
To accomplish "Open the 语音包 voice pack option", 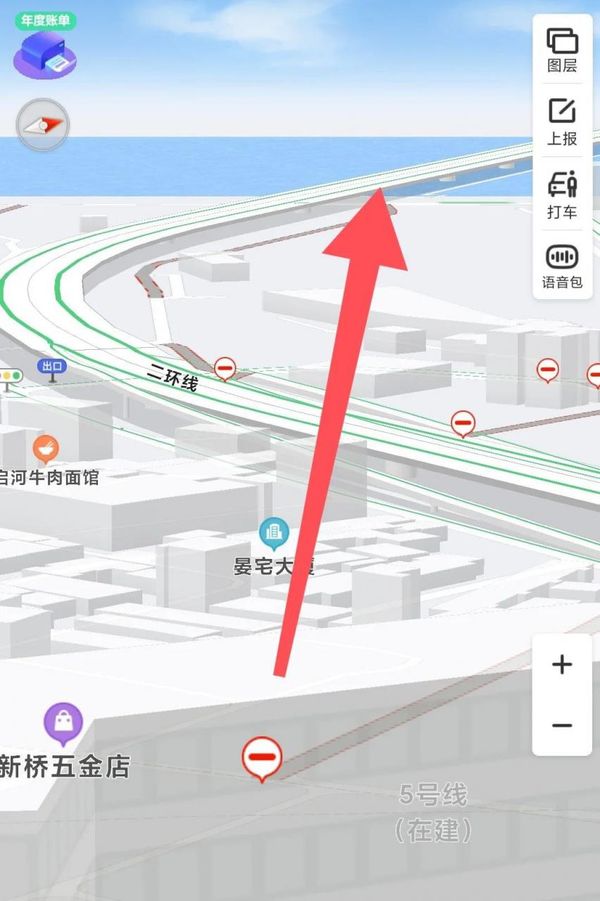I will (x=562, y=267).
